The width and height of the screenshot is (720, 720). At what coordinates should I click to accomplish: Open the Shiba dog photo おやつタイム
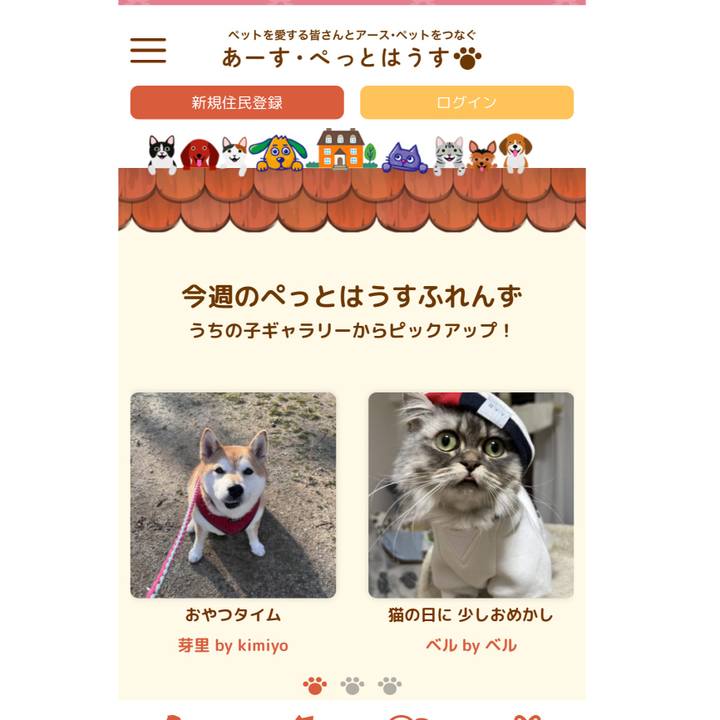coord(233,495)
